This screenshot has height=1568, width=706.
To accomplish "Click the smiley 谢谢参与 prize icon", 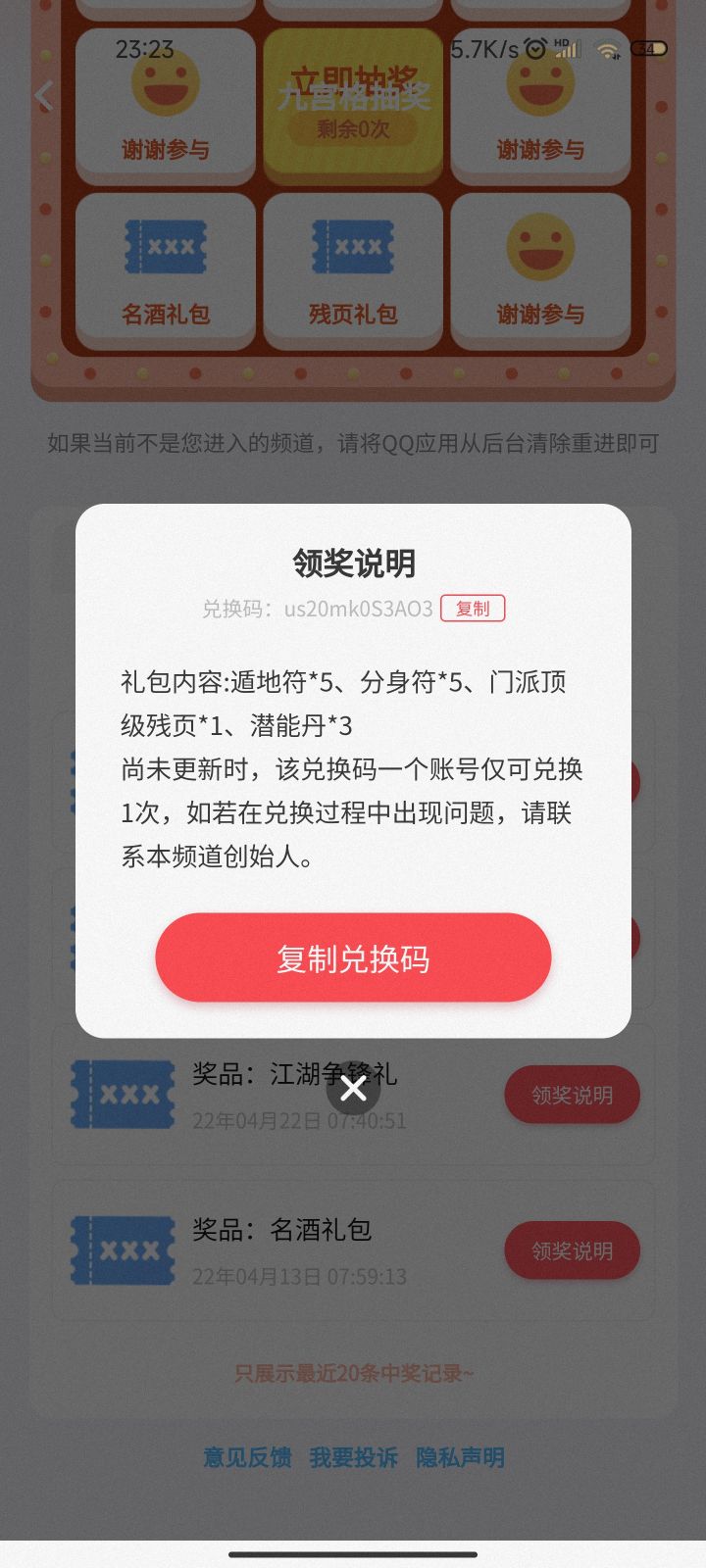I will tap(164, 86).
